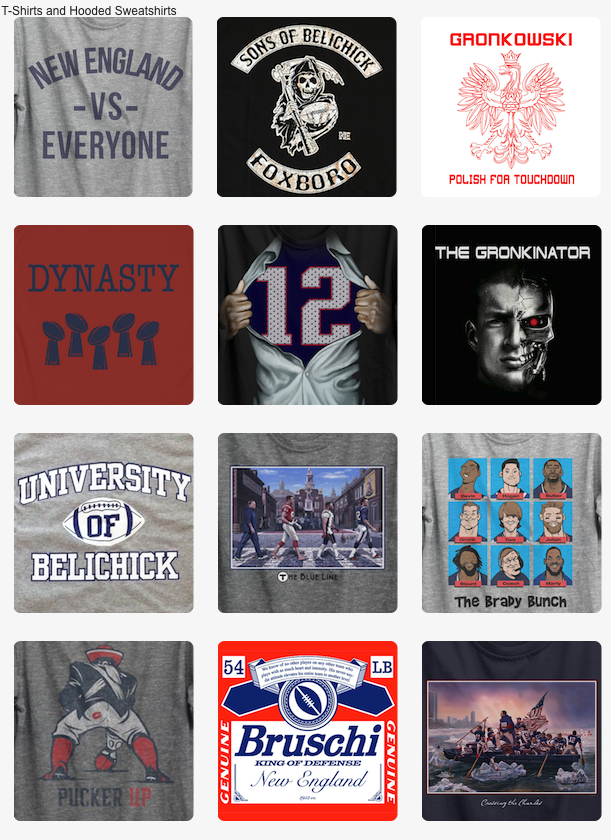View the Crossing the Charles shirt
The image size is (611, 840).
click(511, 731)
